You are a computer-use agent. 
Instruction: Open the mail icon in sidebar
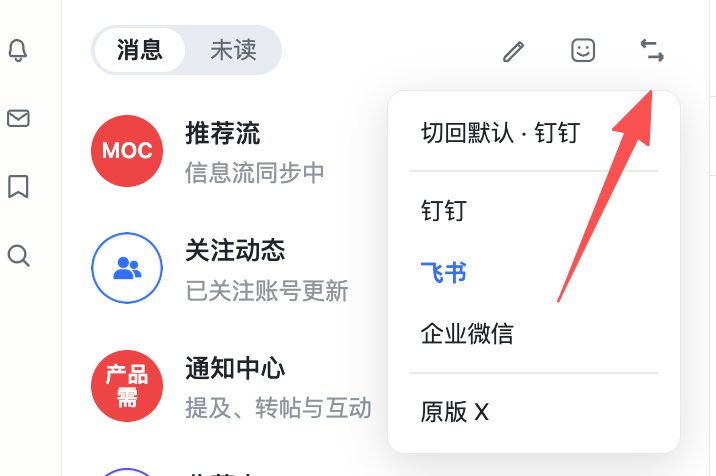[x=18, y=118]
